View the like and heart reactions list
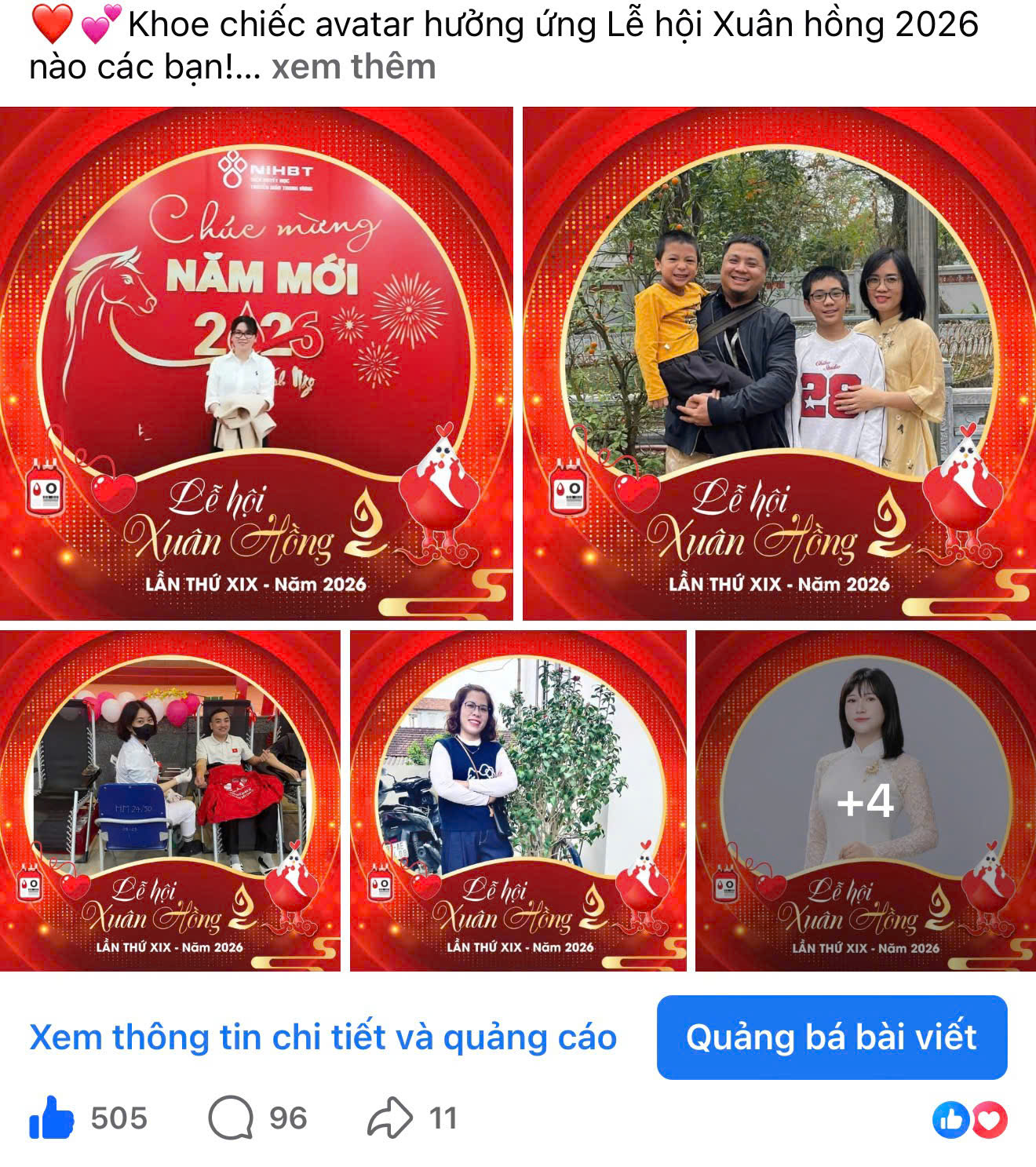1036x1167 pixels. [969, 1120]
